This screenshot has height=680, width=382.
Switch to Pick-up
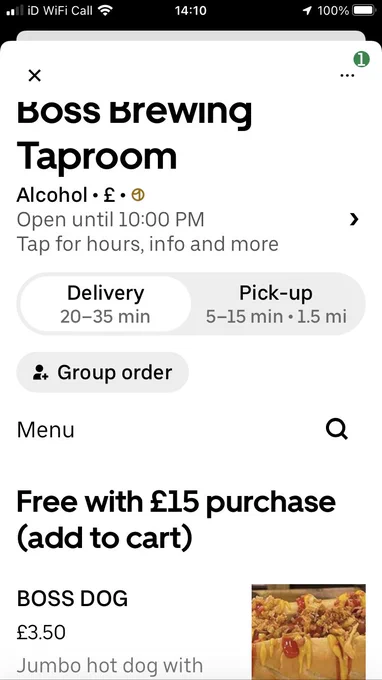tap(276, 304)
